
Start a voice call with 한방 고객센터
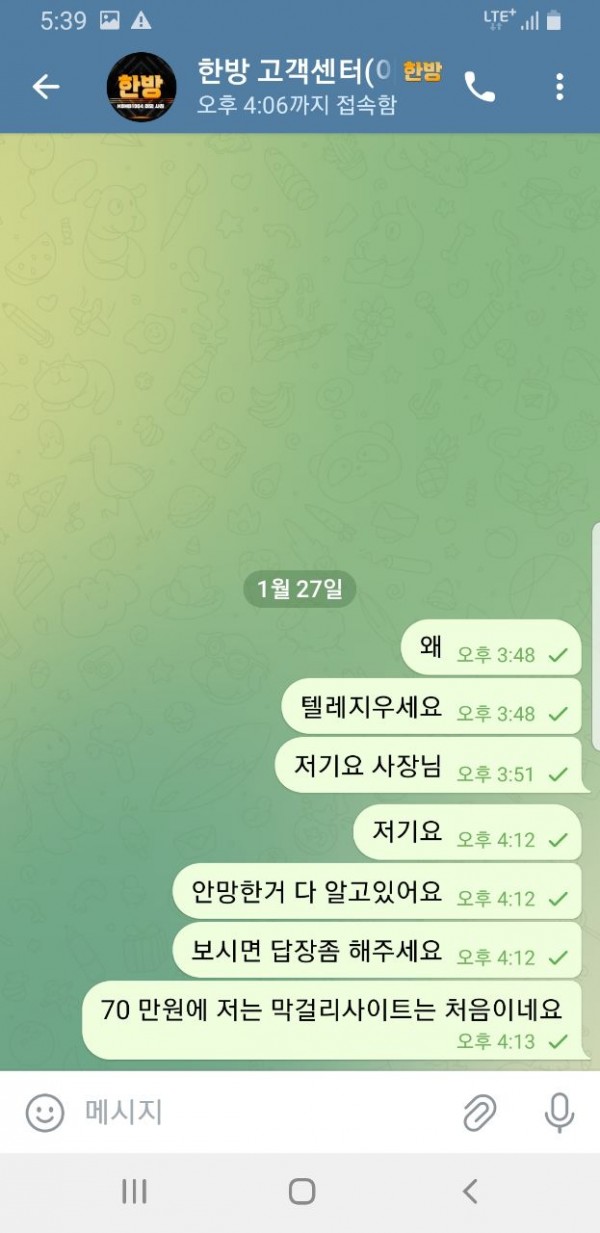(480, 87)
